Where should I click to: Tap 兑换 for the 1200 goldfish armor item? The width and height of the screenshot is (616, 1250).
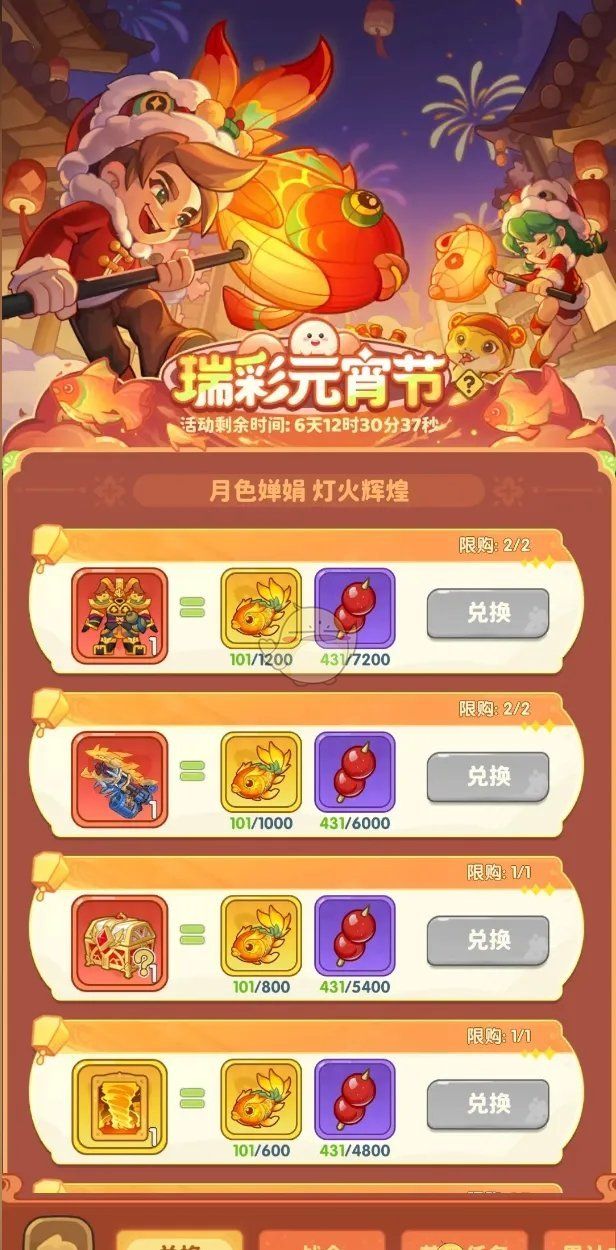coord(488,613)
